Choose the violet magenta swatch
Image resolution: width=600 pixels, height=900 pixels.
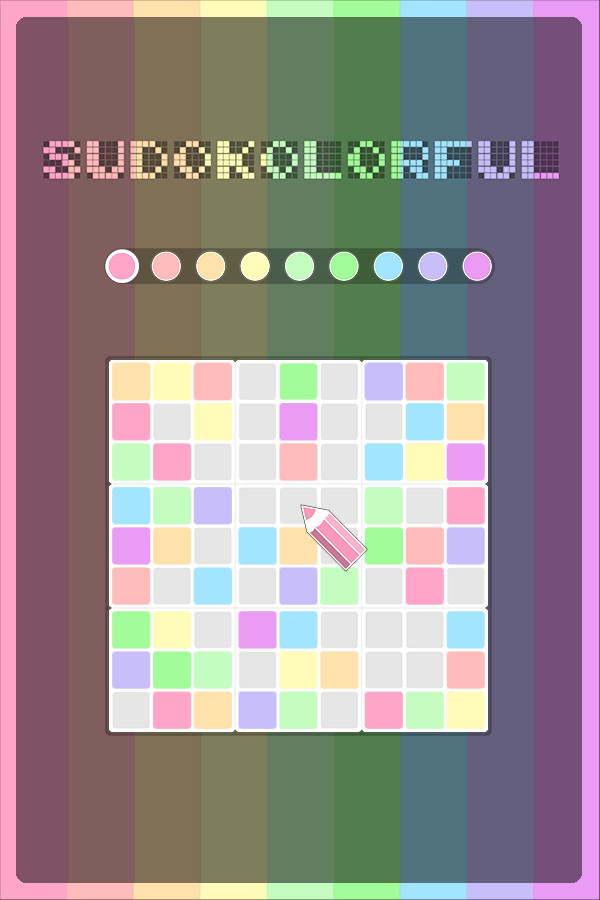477,266
